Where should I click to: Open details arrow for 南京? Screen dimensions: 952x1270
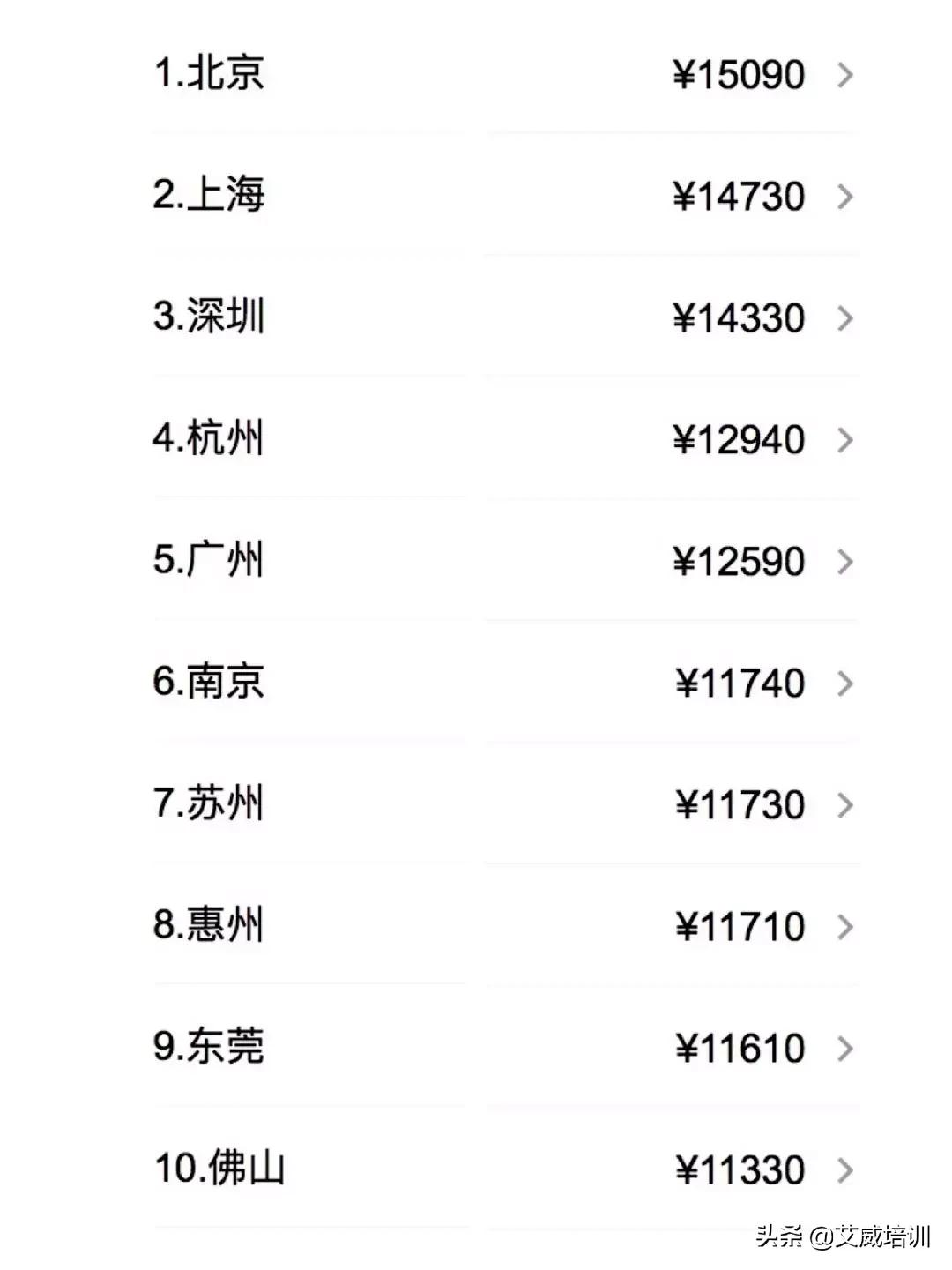point(845,684)
